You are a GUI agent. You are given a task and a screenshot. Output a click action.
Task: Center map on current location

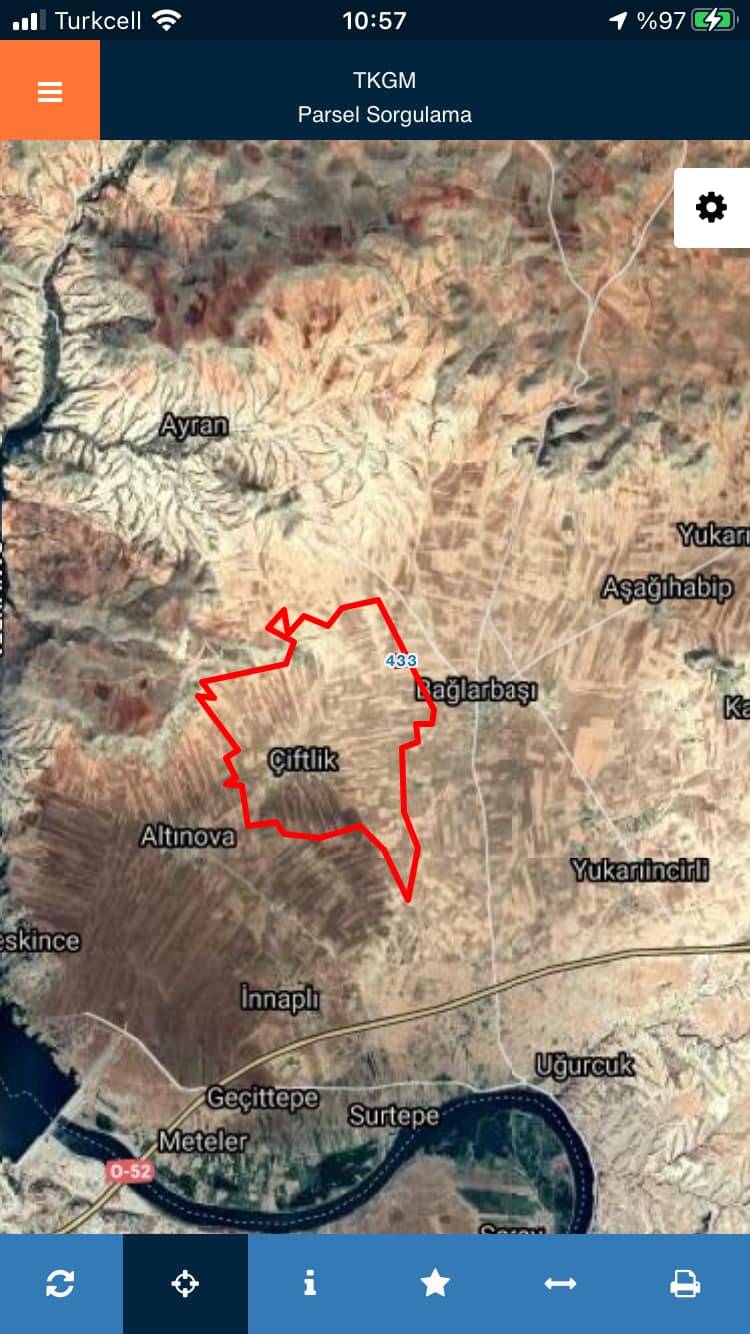point(186,1284)
